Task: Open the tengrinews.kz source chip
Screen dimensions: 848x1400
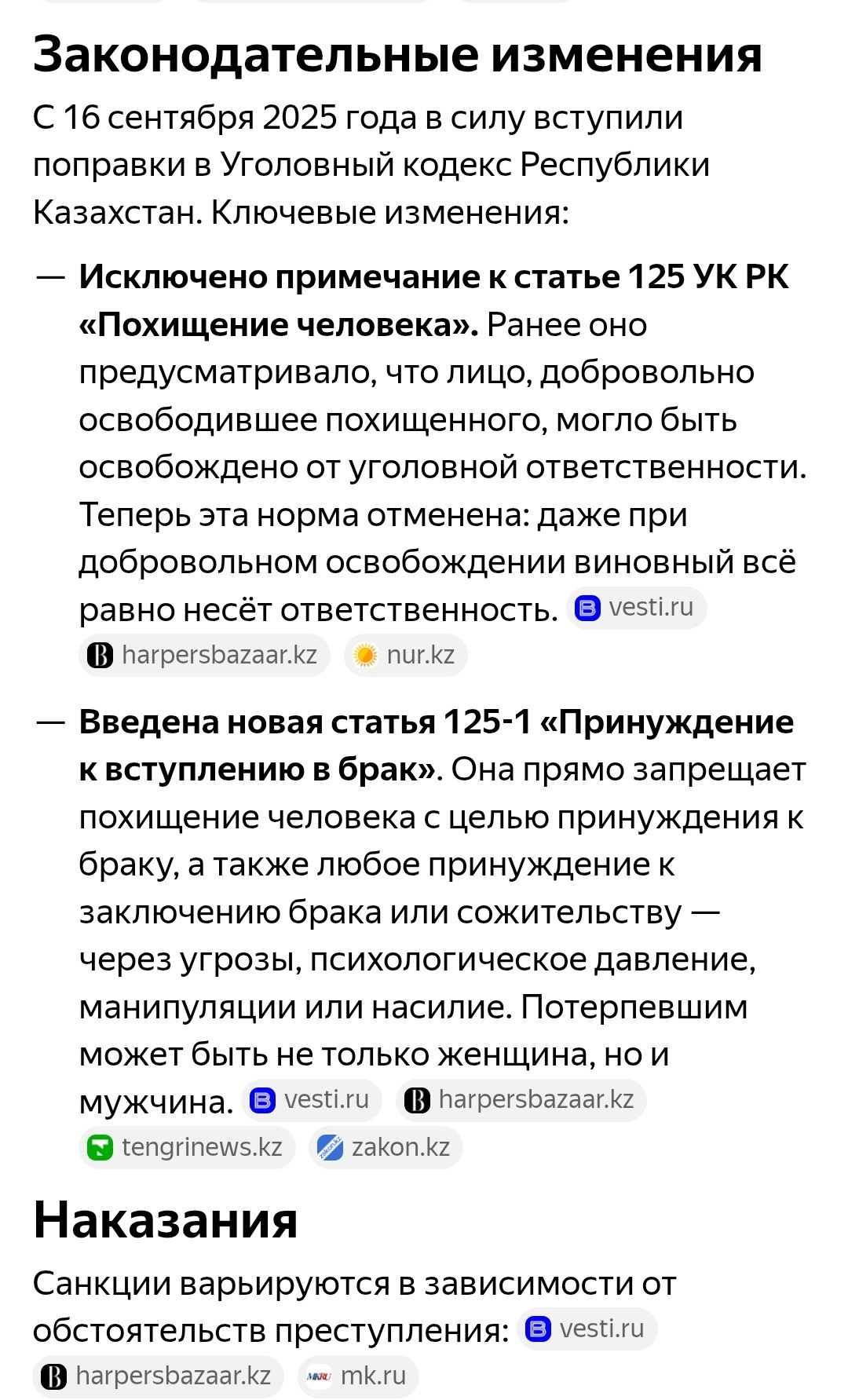Action: [x=187, y=1148]
